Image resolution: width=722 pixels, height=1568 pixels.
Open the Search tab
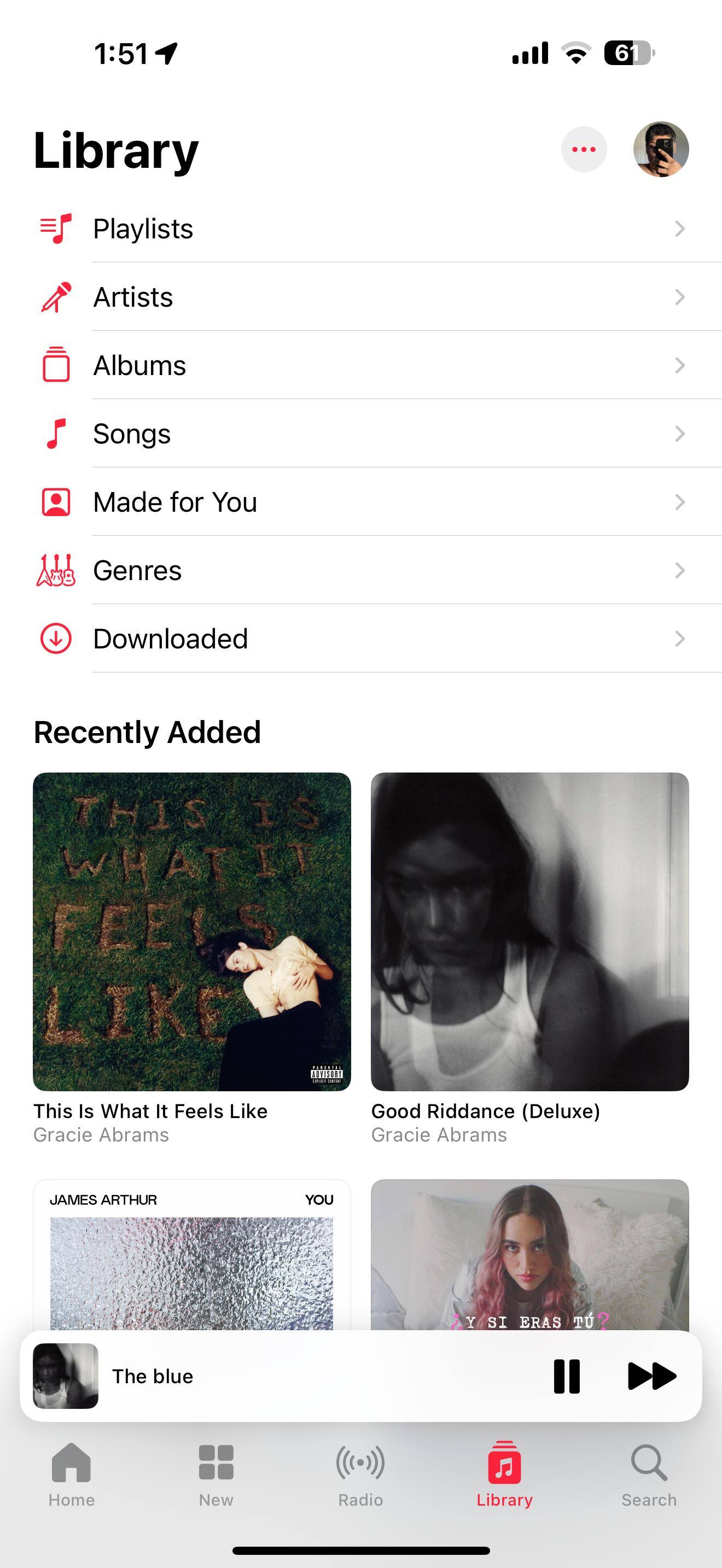[x=648, y=1473]
